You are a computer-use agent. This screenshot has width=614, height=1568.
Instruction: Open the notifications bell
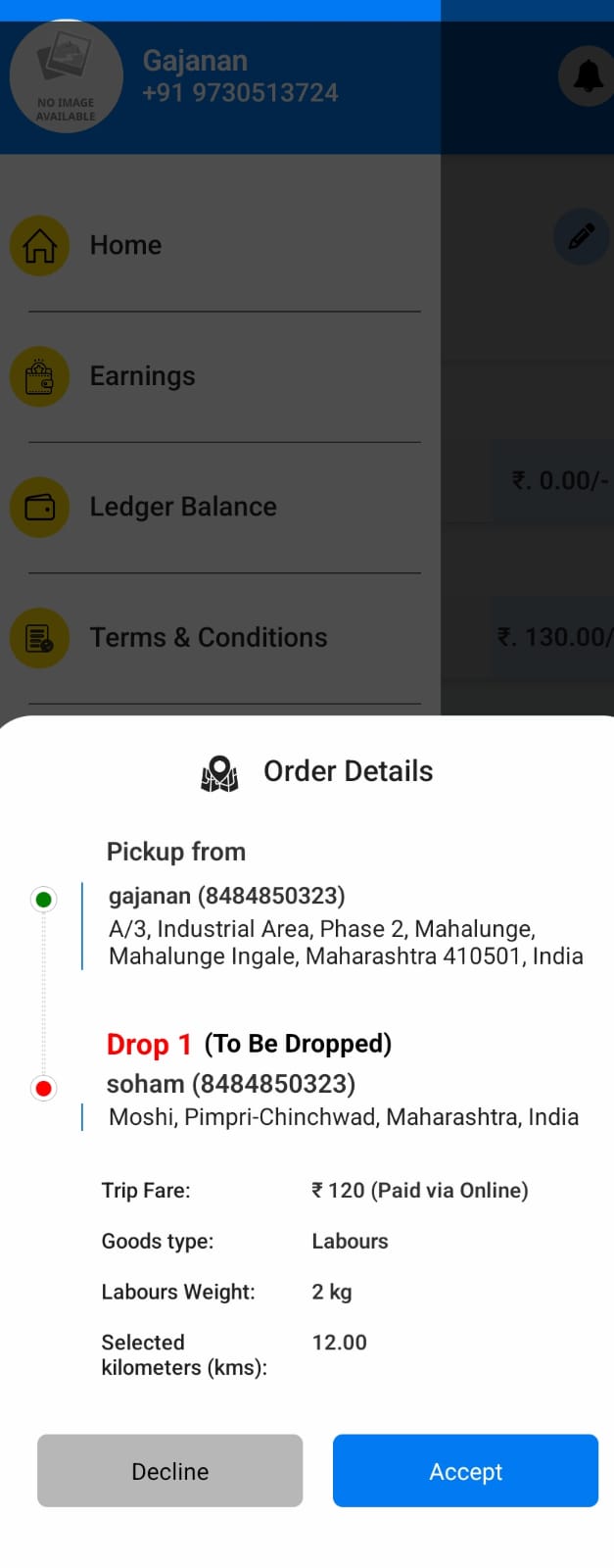tap(587, 76)
